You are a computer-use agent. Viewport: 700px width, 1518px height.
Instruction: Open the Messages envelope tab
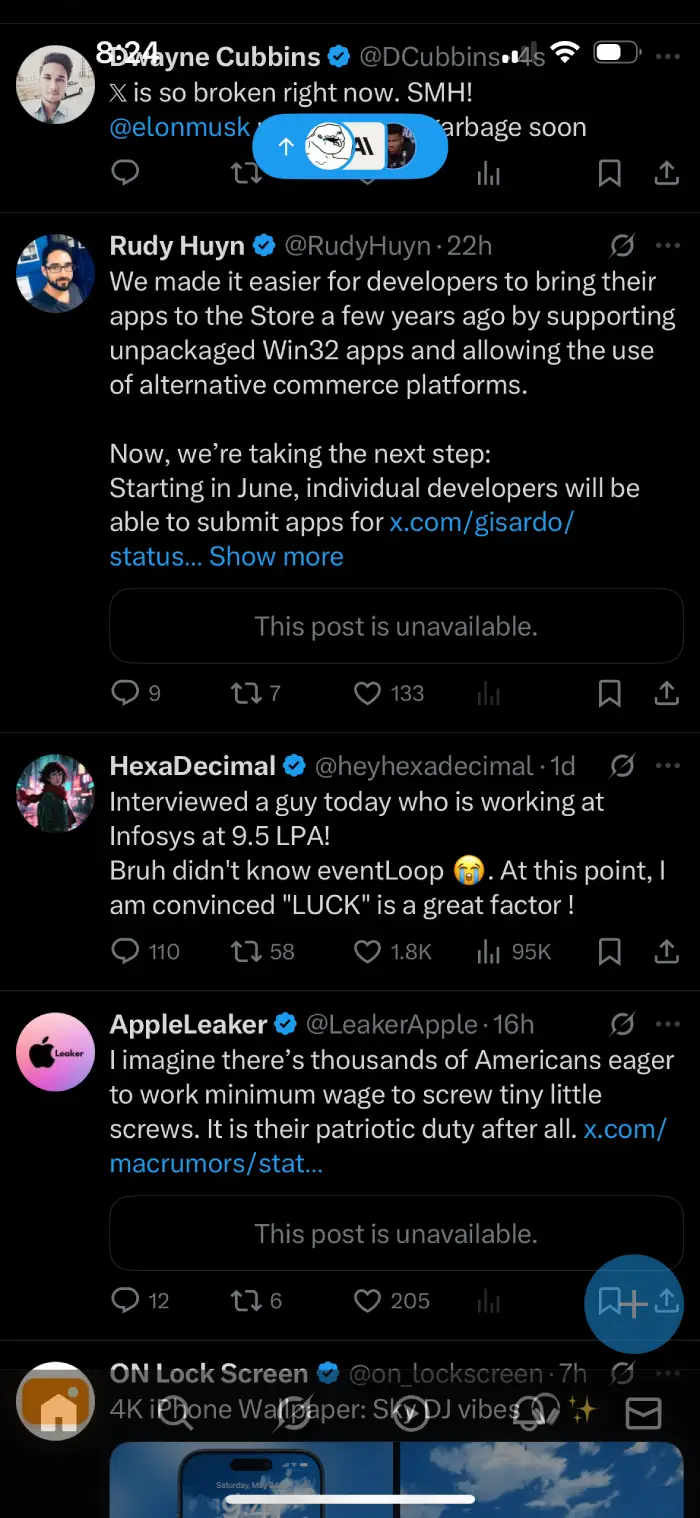[x=643, y=1413]
